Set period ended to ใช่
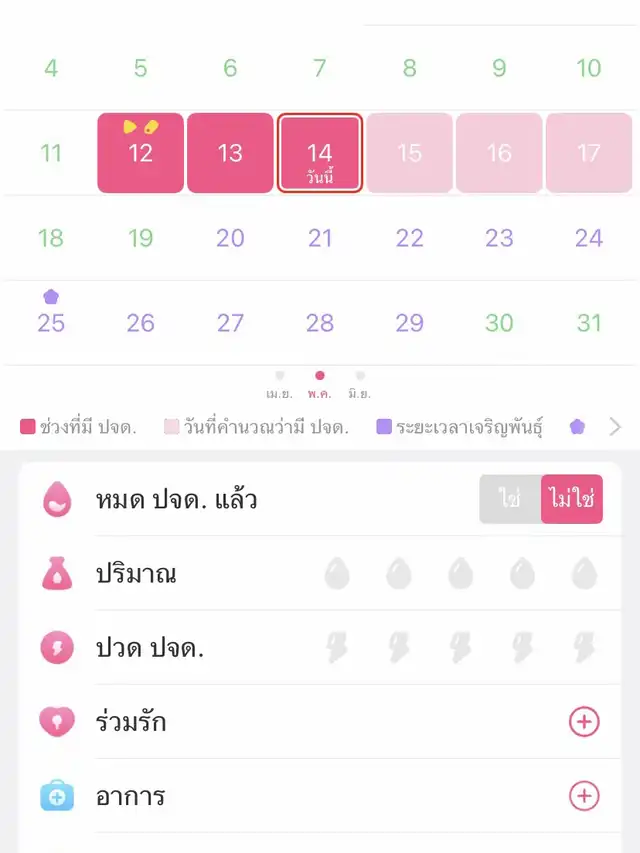Viewport: 640px width, 853px height. tap(510, 499)
